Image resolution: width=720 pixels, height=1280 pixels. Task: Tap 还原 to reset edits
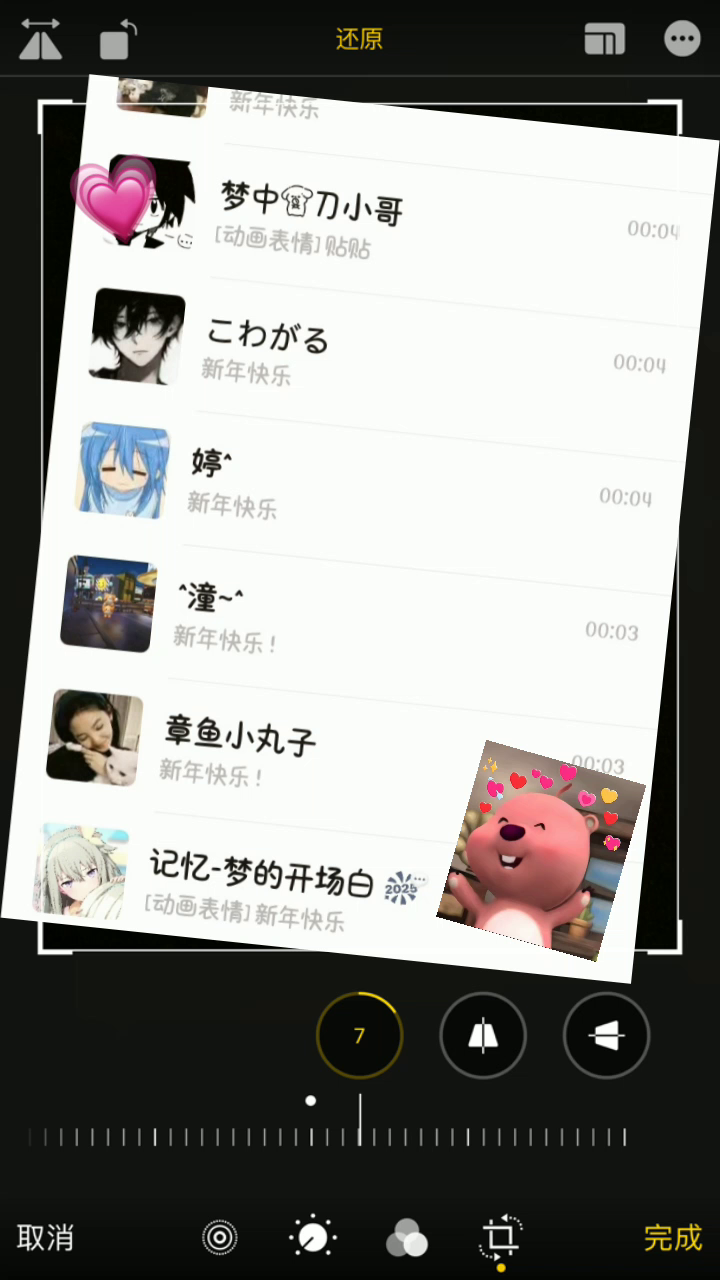[359, 39]
